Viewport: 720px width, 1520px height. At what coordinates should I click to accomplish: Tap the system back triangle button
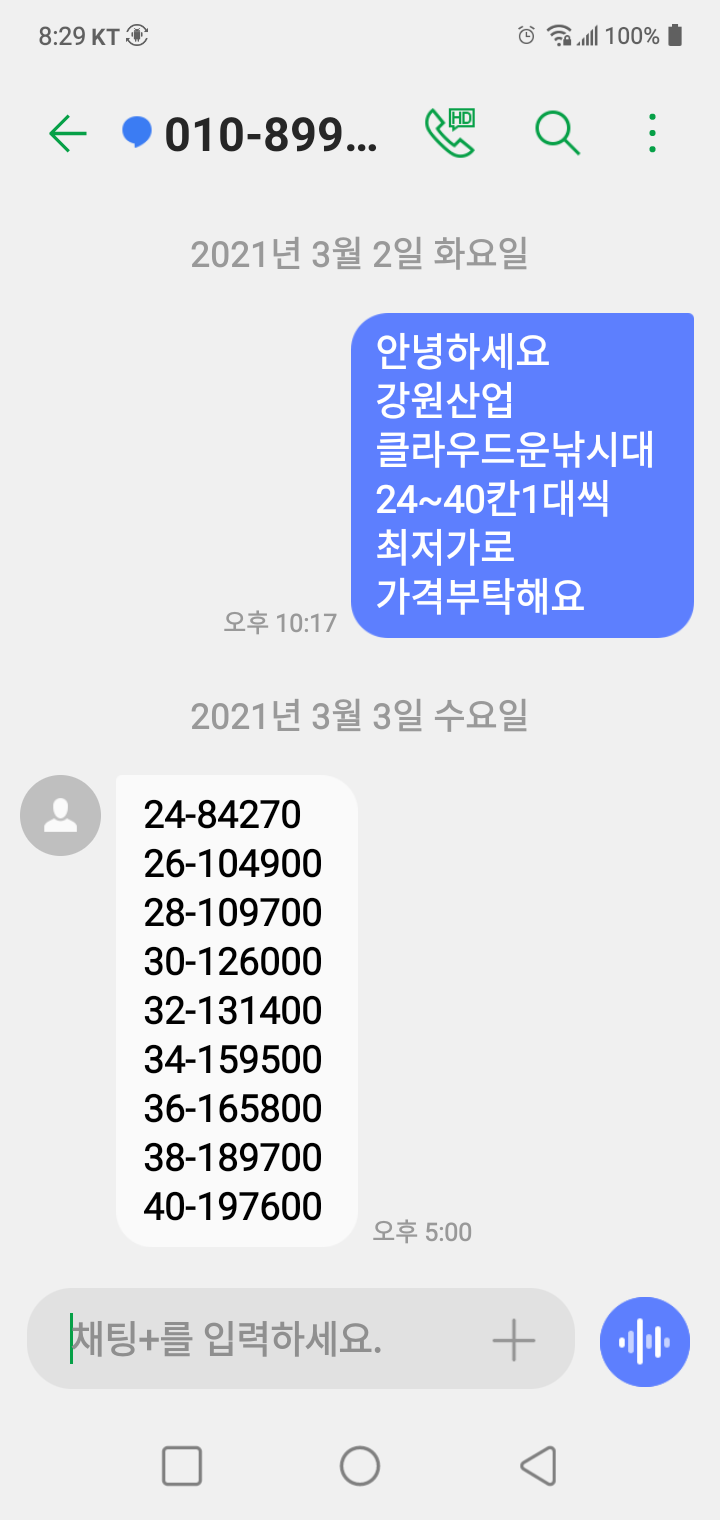538,1466
